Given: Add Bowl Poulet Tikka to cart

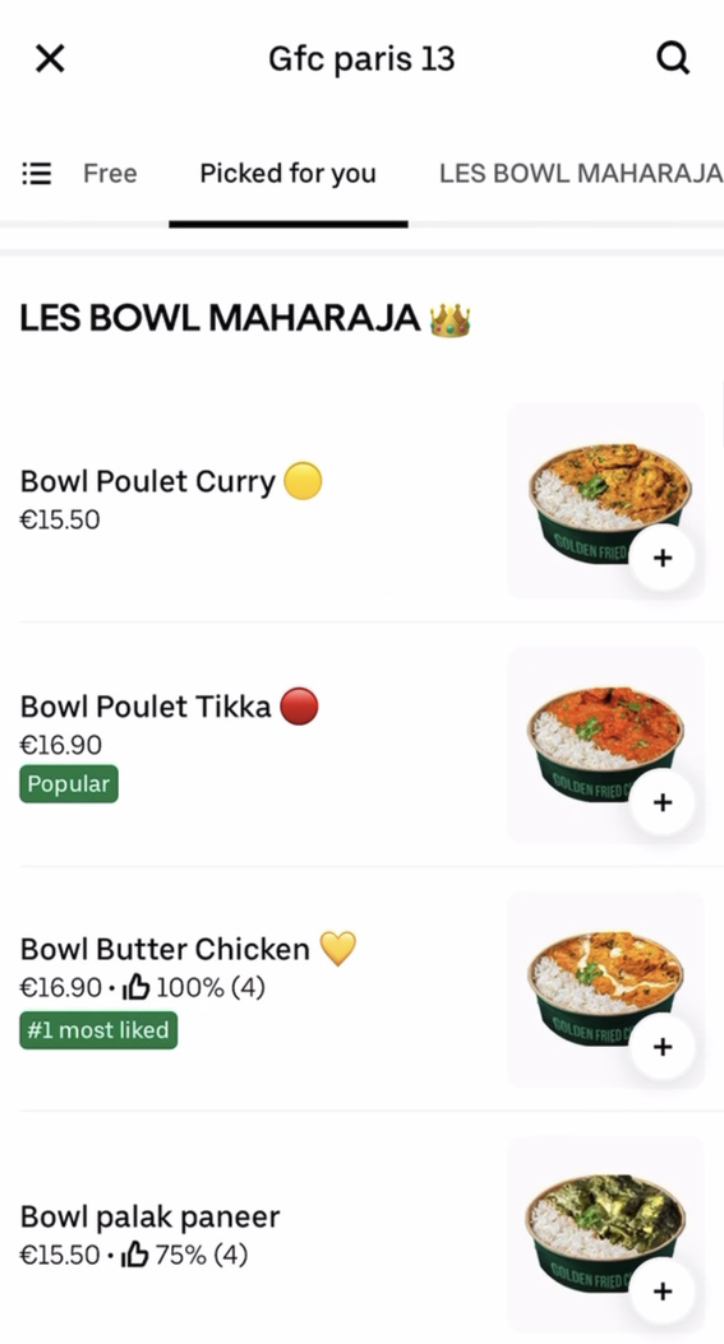Looking at the screenshot, I should pyautogui.click(x=662, y=802).
